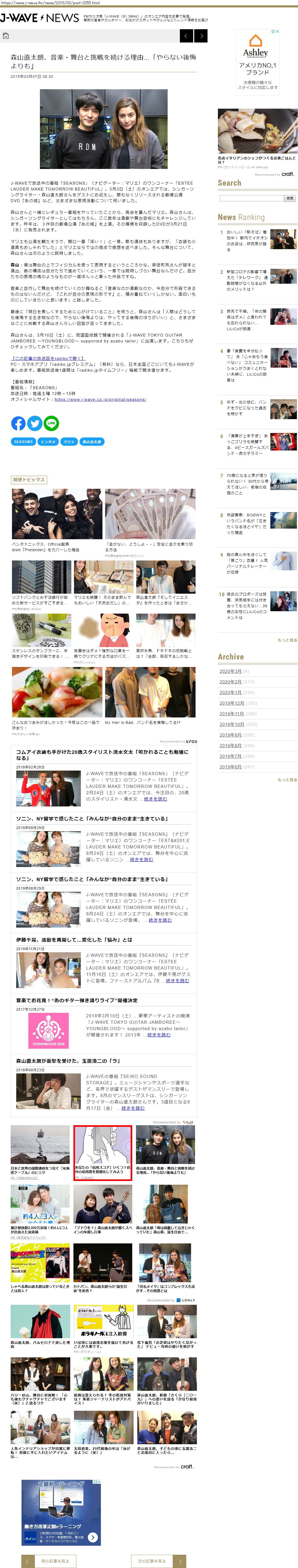Share this article on Facebook
The image size is (298, 1568).
(18, 423)
